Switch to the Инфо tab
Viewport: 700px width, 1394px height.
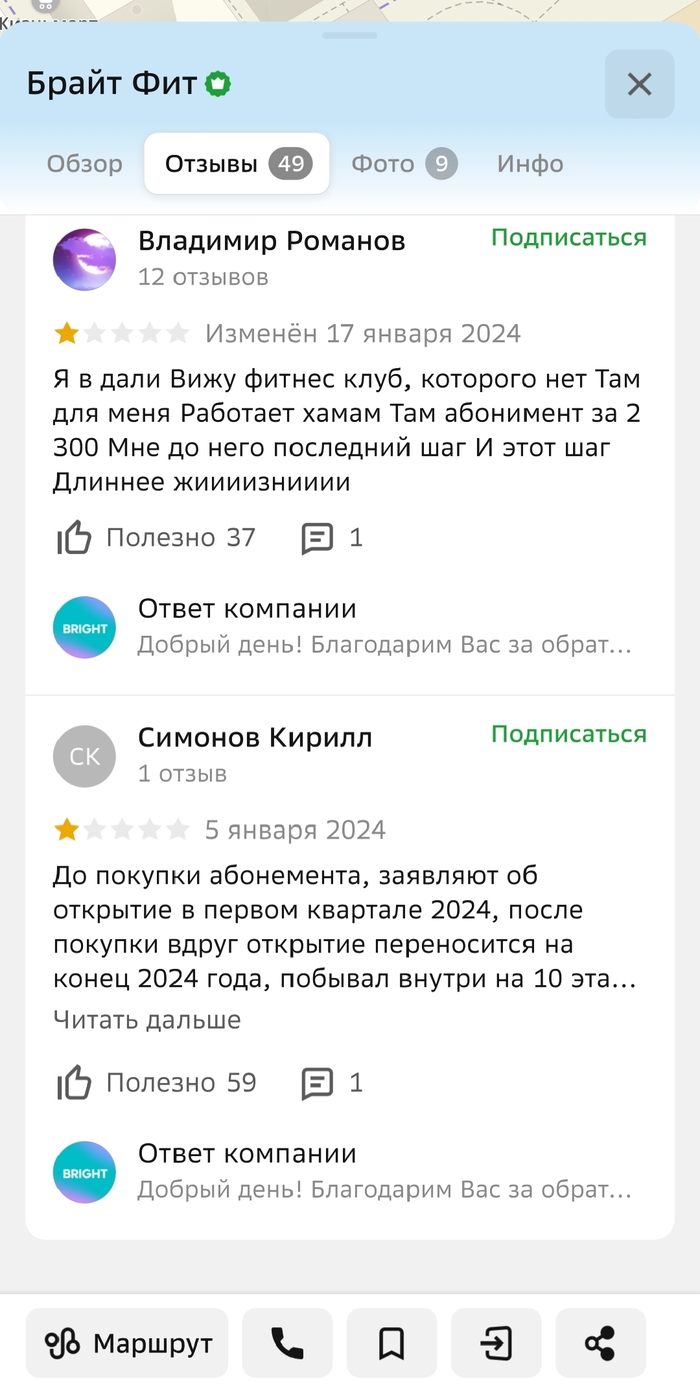click(x=530, y=164)
